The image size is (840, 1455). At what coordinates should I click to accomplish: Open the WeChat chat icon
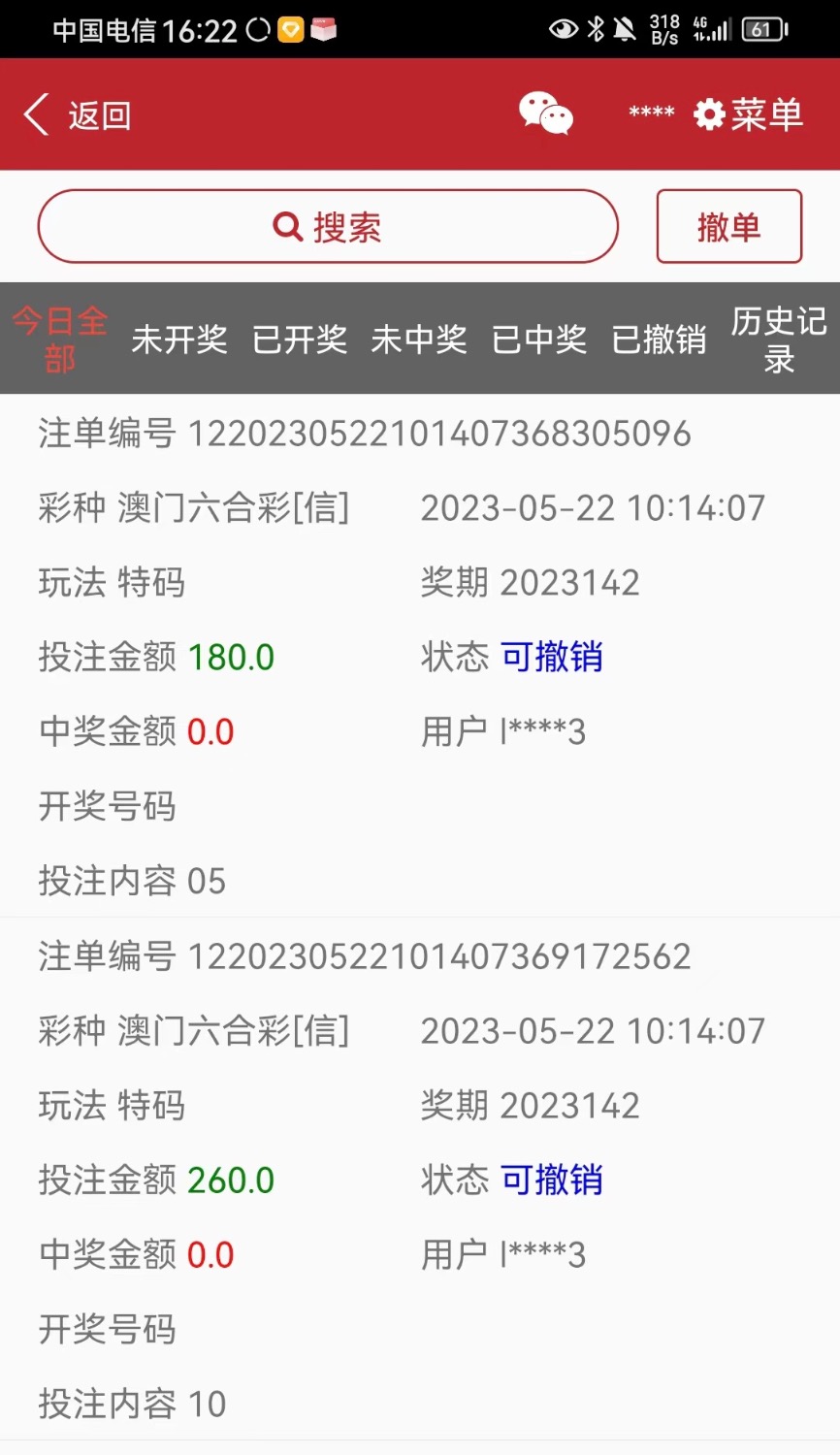coord(545,114)
